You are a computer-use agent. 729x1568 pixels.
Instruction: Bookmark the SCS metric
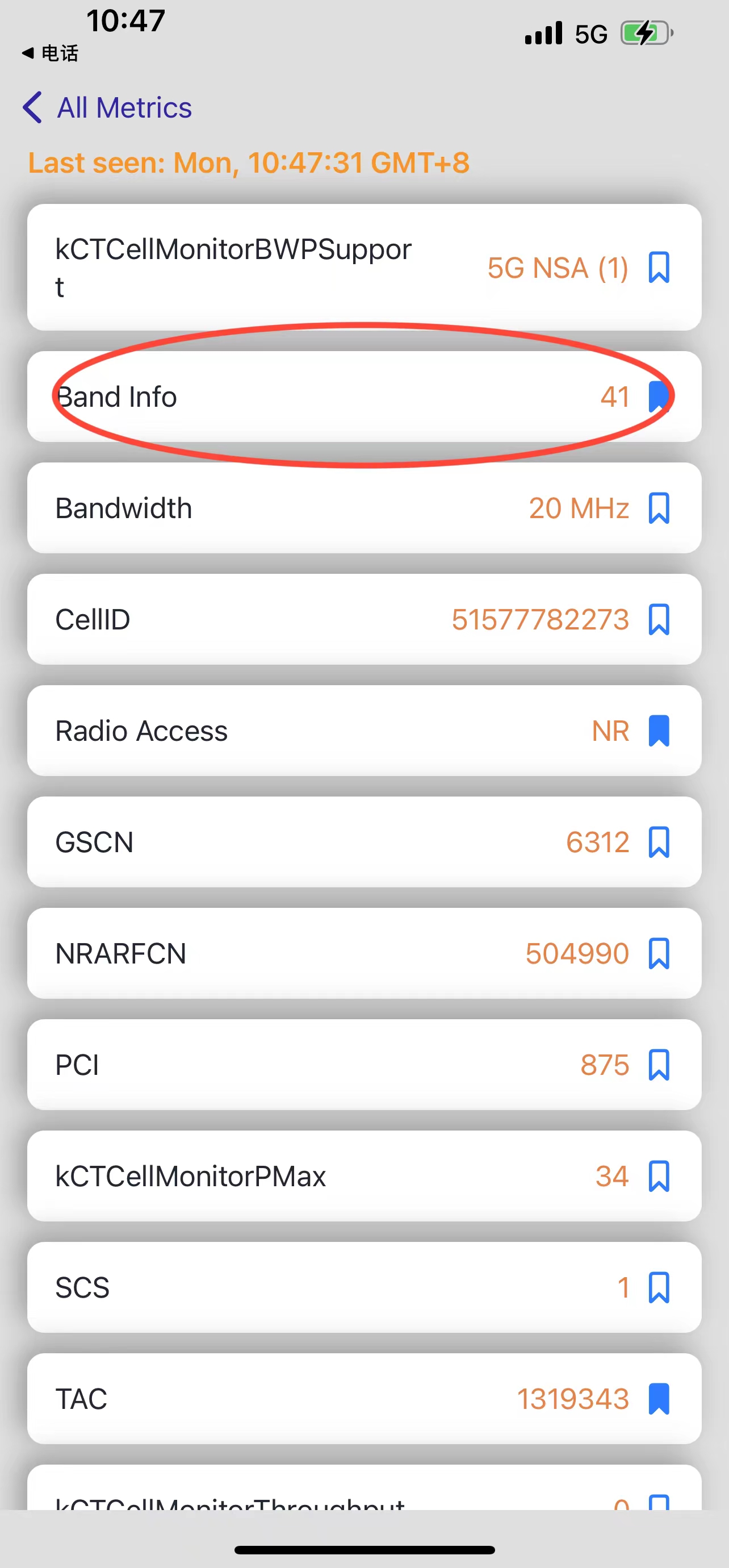click(x=659, y=1288)
